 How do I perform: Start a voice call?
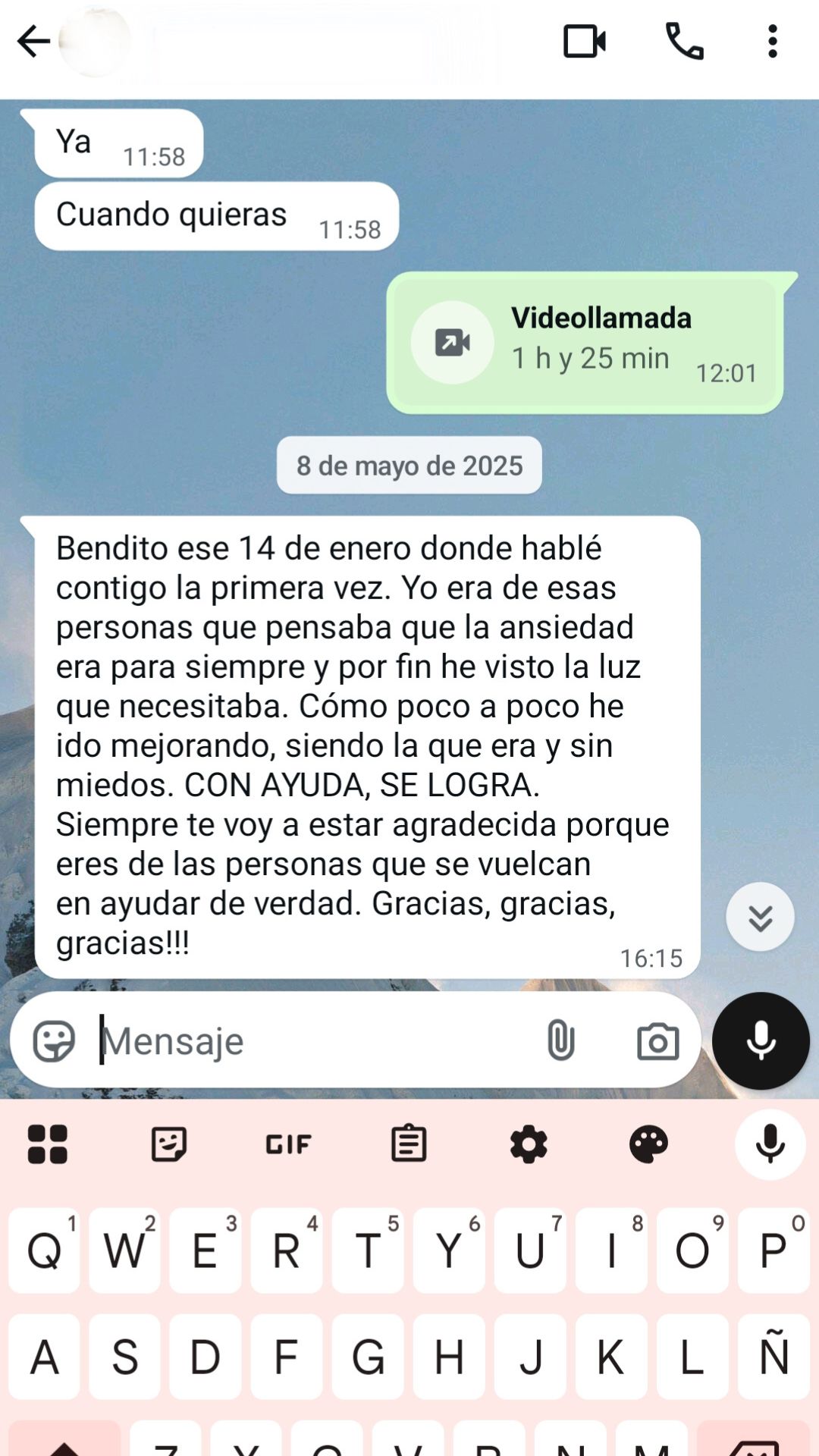(x=684, y=42)
